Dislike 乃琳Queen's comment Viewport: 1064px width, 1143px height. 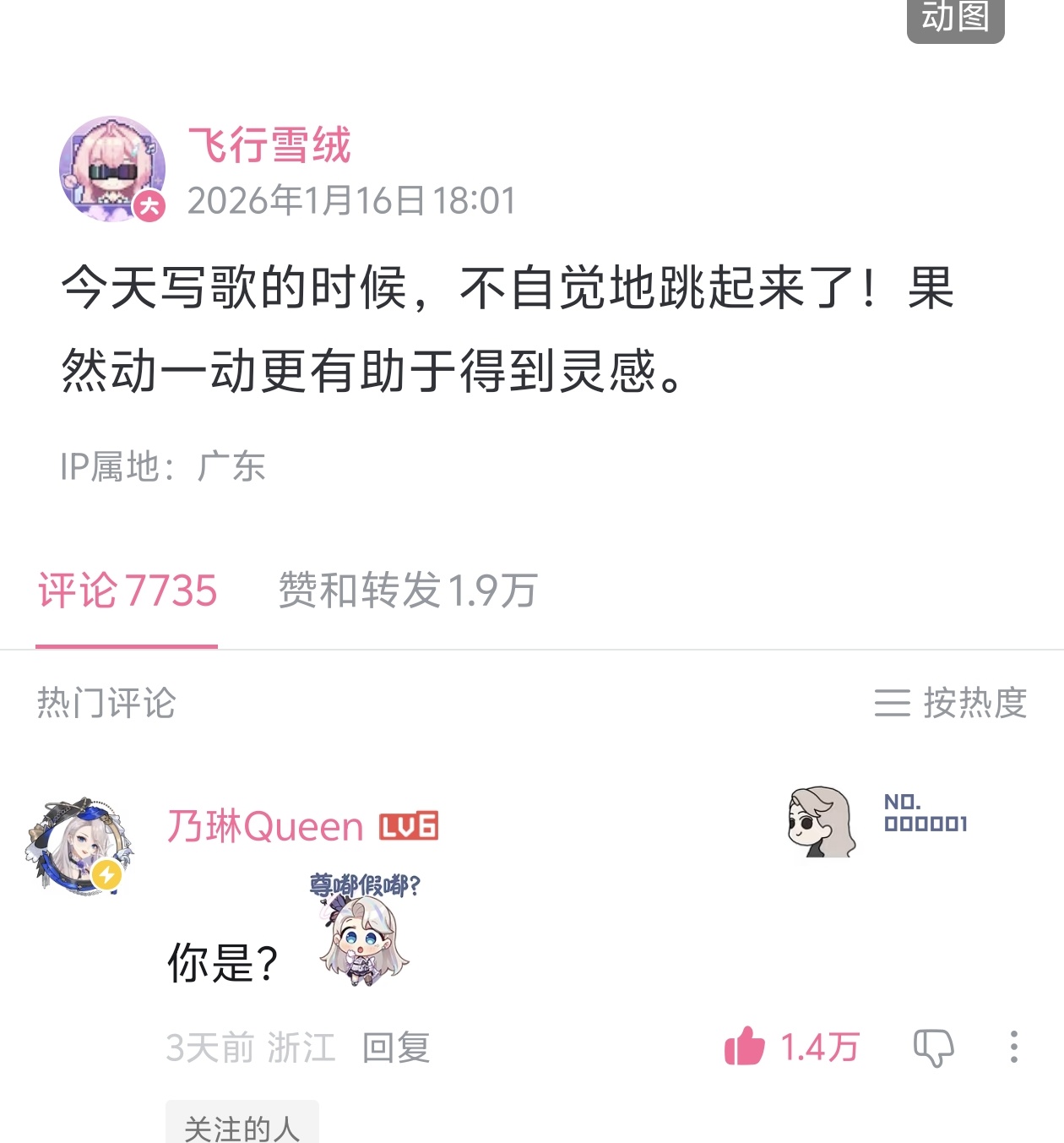933,1048
